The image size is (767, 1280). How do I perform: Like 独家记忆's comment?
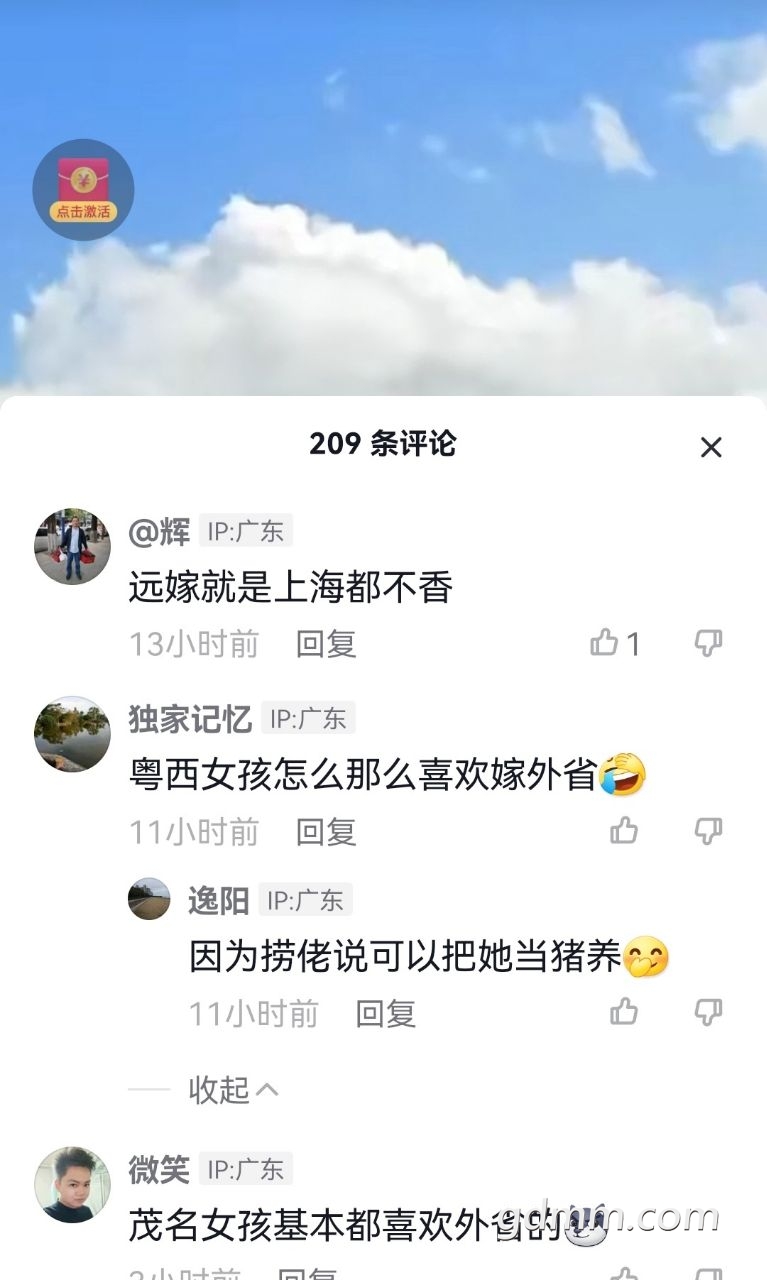point(624,831)
